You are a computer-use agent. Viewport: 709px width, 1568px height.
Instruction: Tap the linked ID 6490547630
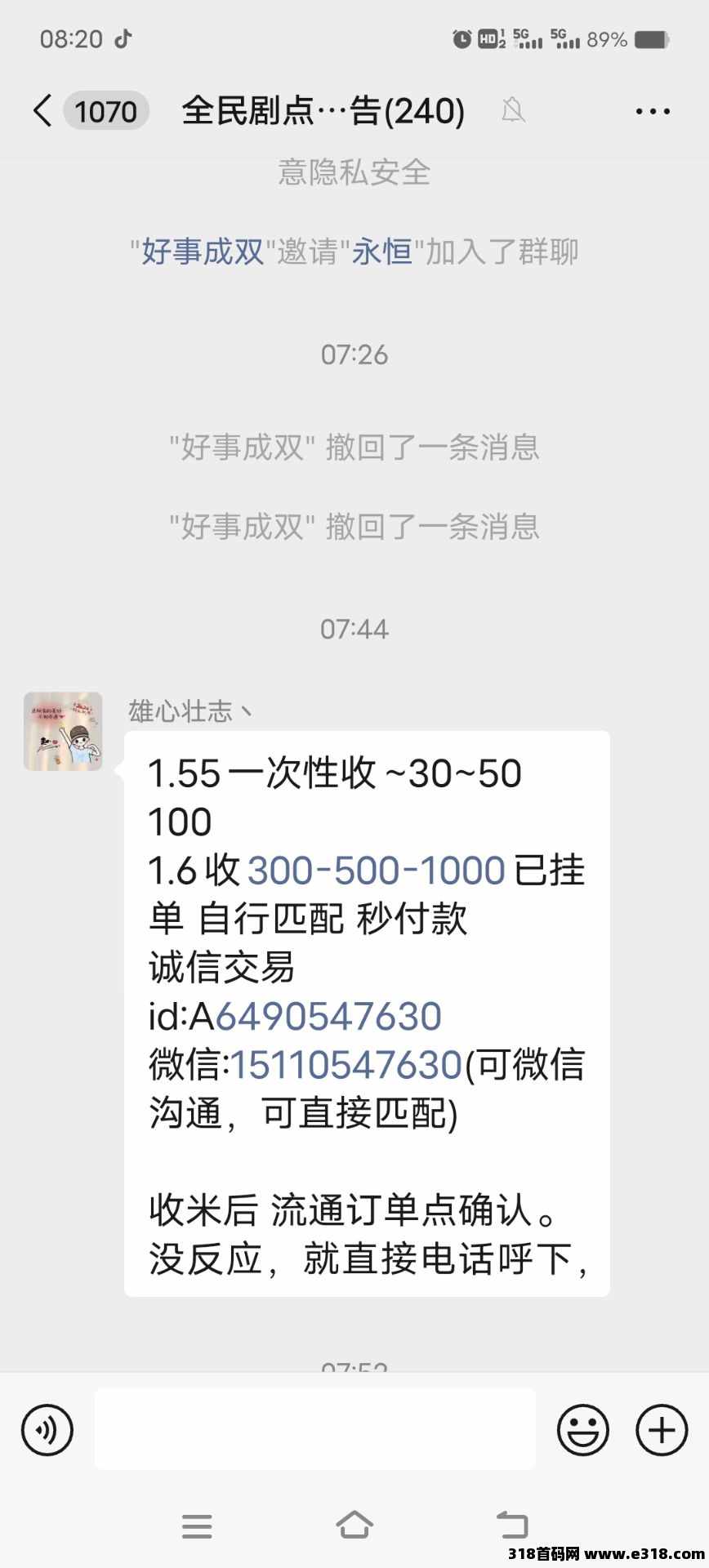point(328,1017)
